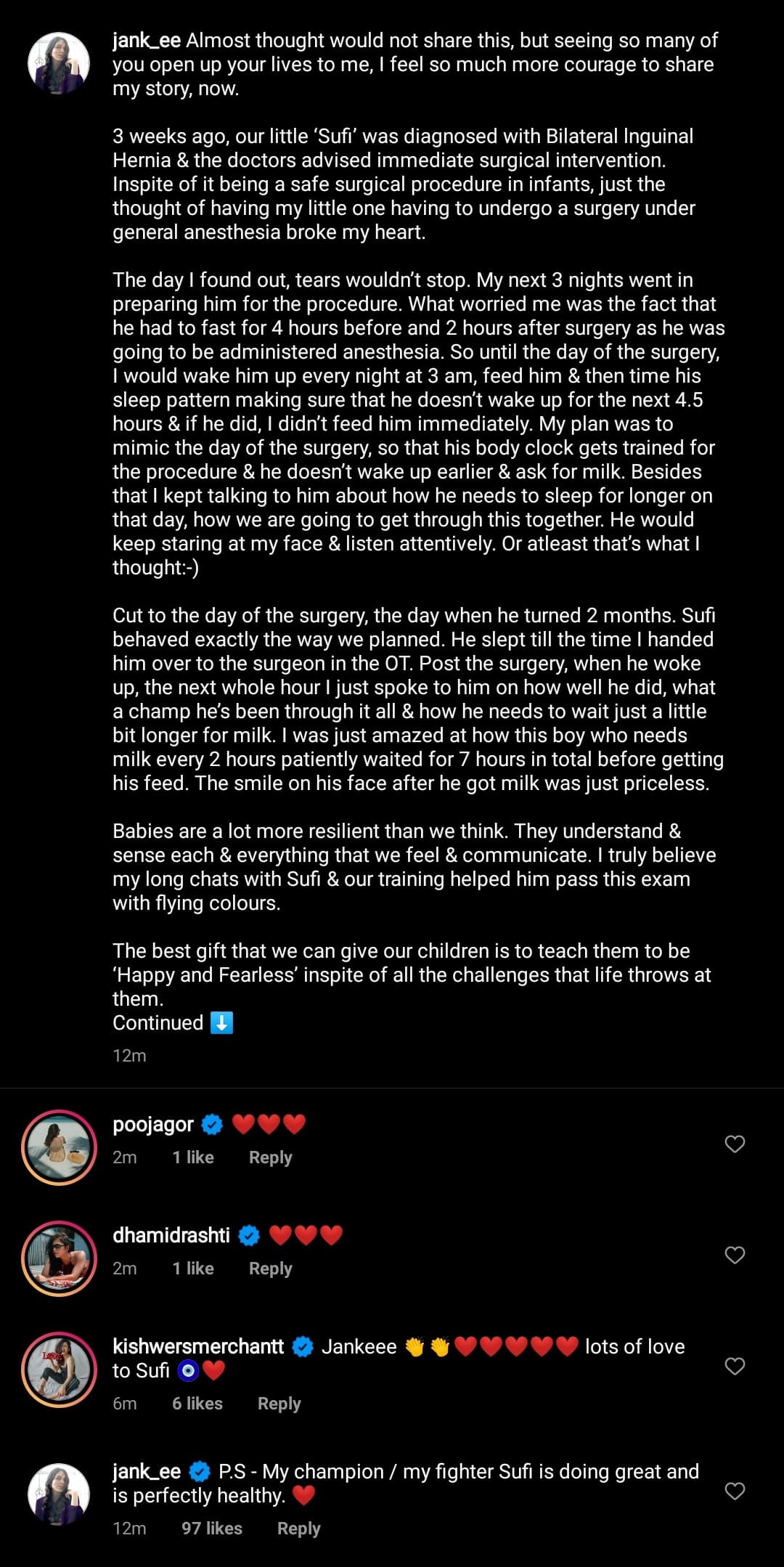The height and width of the screenshot is (1567, 784).
Task: View the 97 likes on jank_ee's comment
Action: [x=211, y=1529]
